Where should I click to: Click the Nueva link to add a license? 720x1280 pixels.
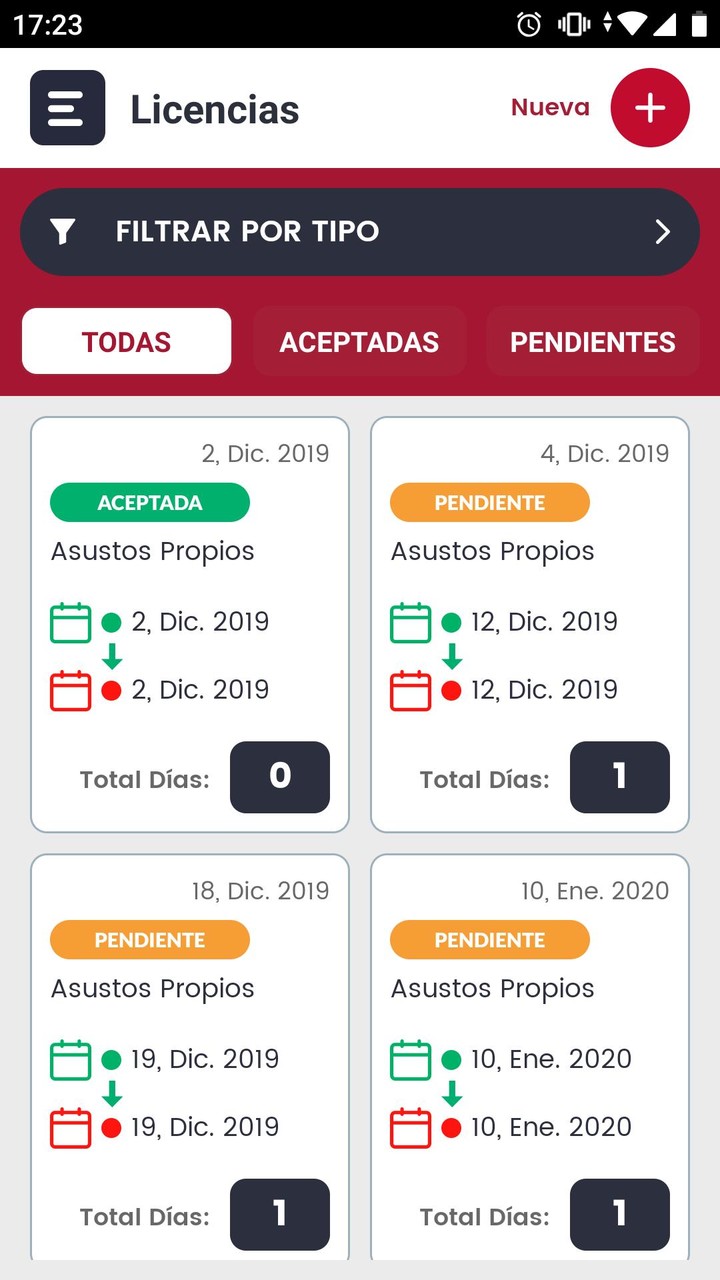[x=549, y=107]
